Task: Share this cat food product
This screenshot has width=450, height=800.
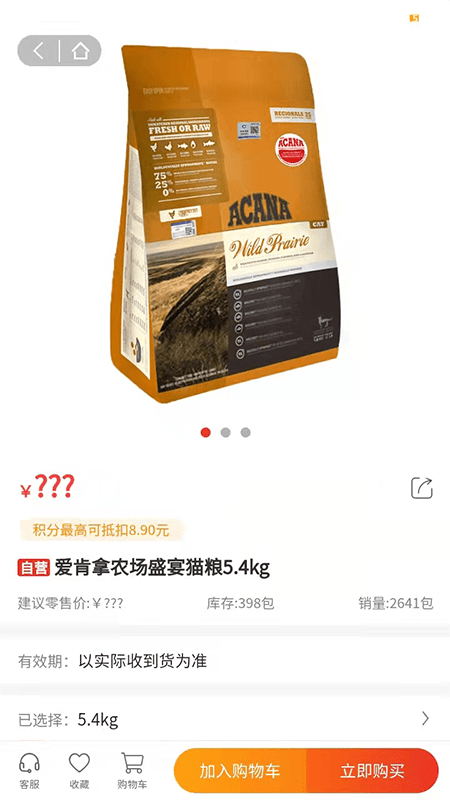Action: point(422,488)
